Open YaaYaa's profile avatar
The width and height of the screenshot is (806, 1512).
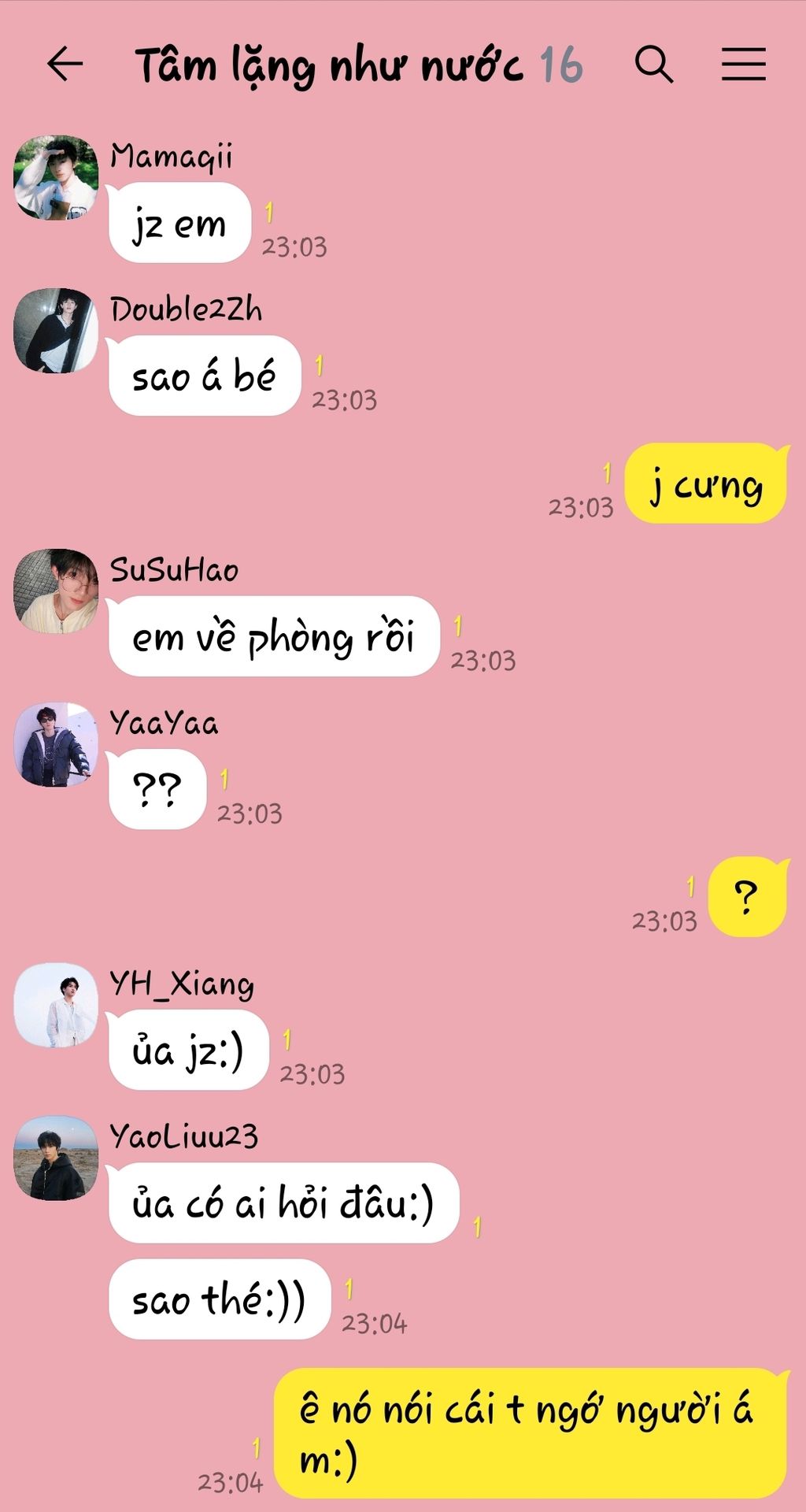pos(56,745)
